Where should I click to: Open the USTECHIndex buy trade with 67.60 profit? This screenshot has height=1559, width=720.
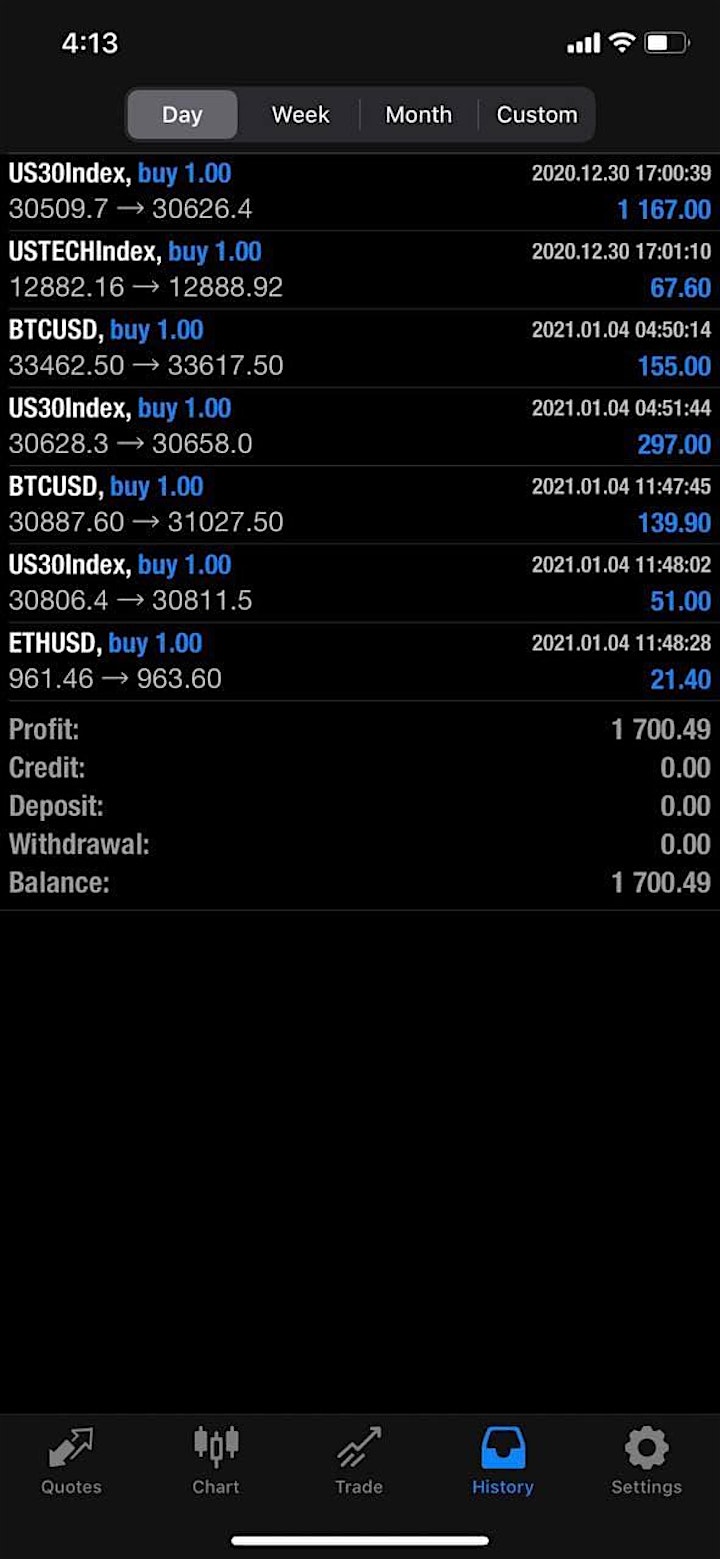[360, 270]
